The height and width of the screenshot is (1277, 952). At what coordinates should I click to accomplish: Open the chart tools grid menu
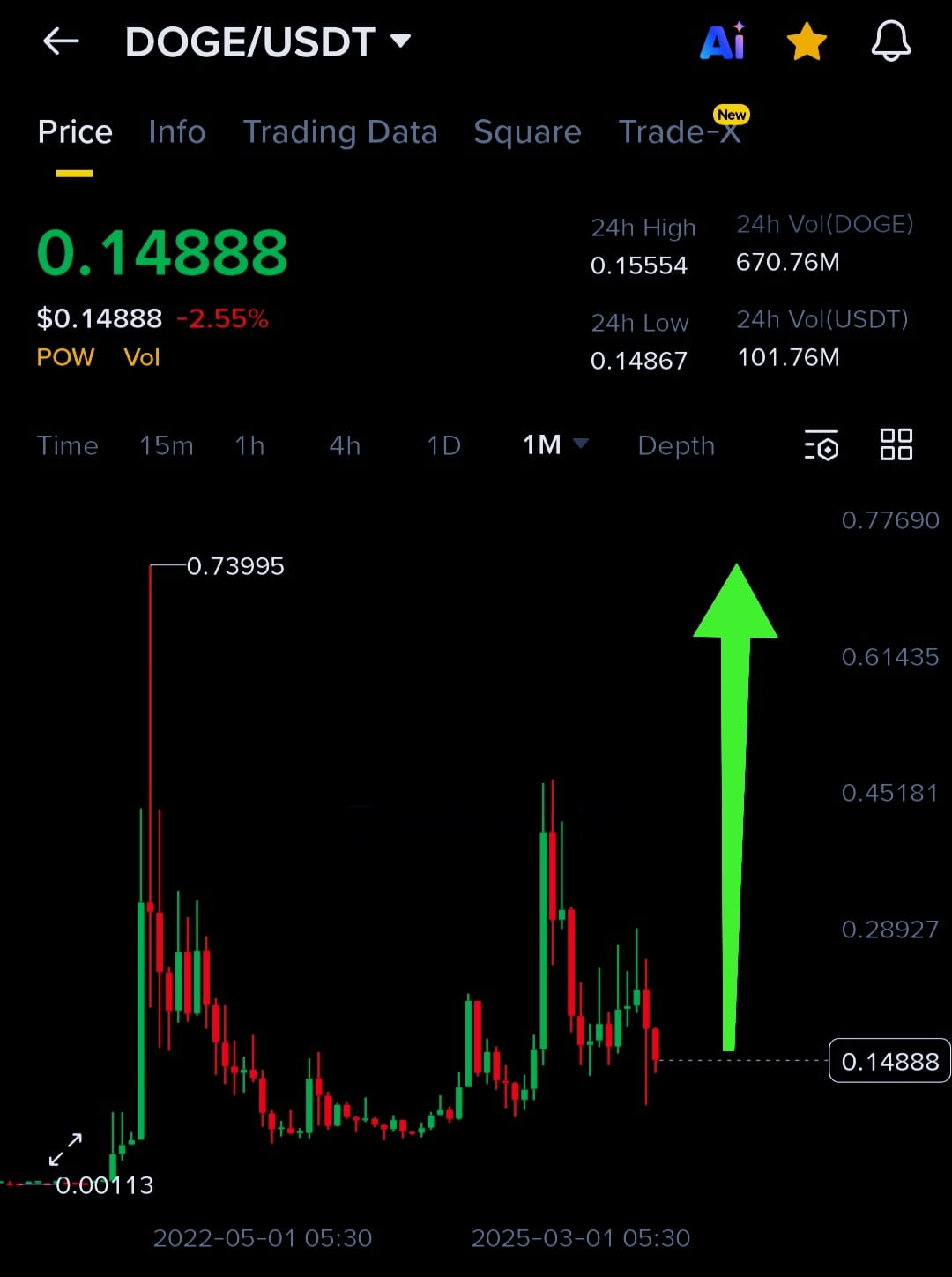(x=896, y=444)
